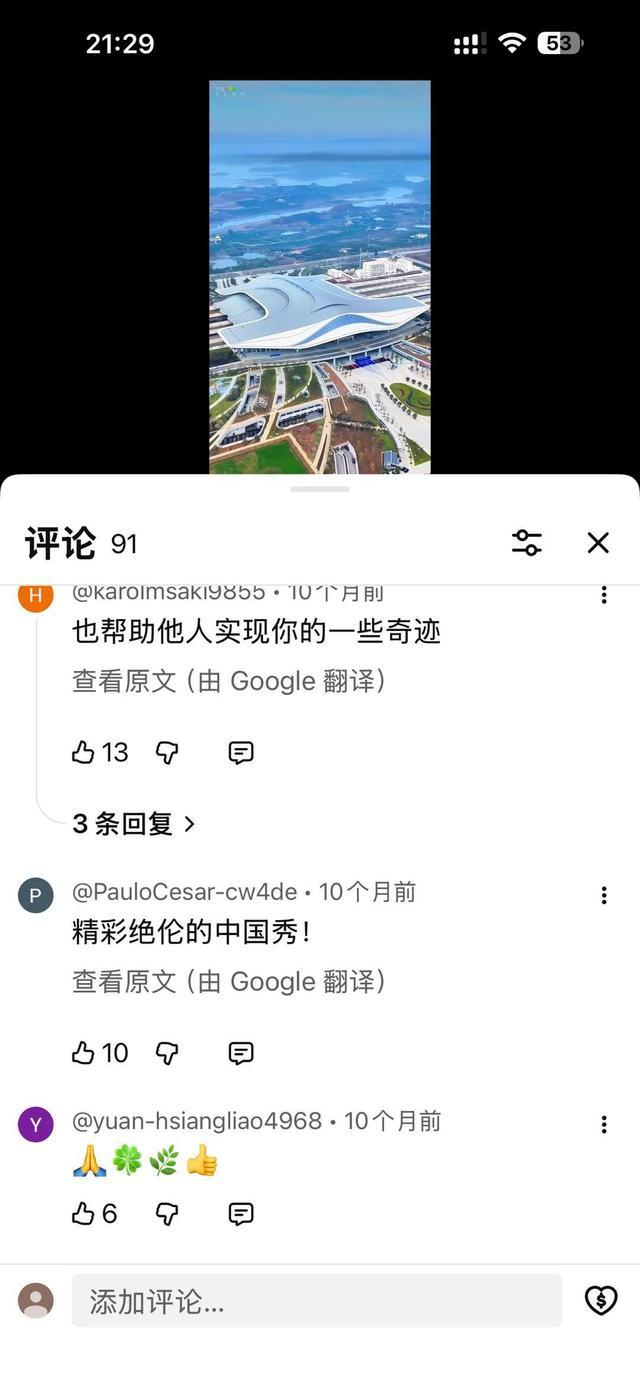This screenshot has height=1387, width=640.
Task: Like the comment with 13 likes
Action: [84, 753]
